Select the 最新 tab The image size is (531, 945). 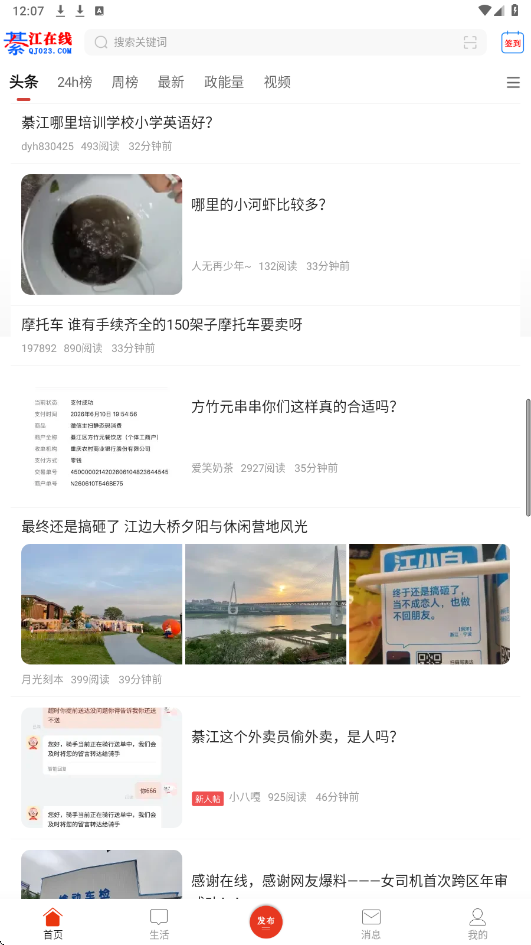[171, 83]
